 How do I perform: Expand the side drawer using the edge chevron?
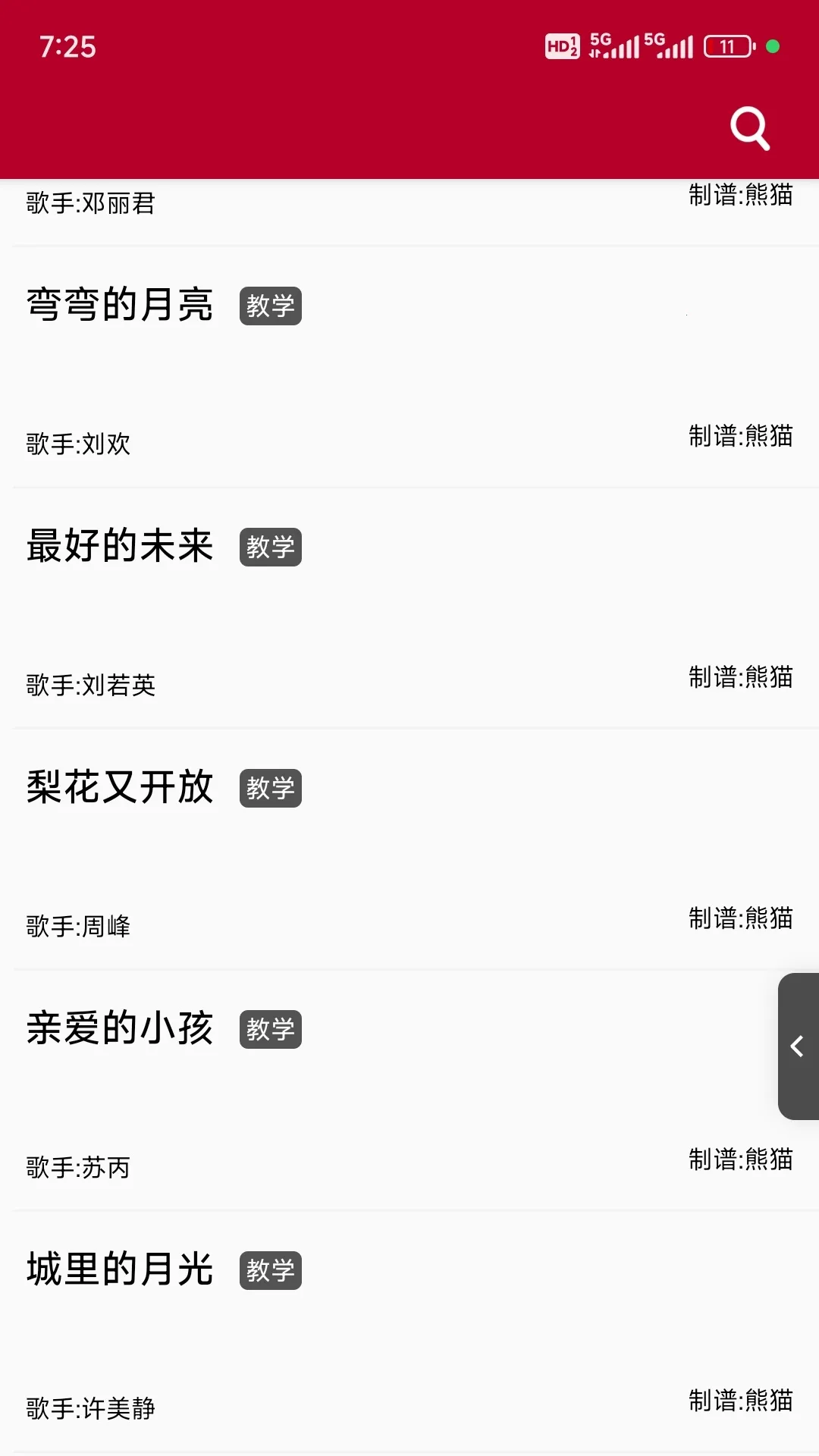[x=797, y=1046]
